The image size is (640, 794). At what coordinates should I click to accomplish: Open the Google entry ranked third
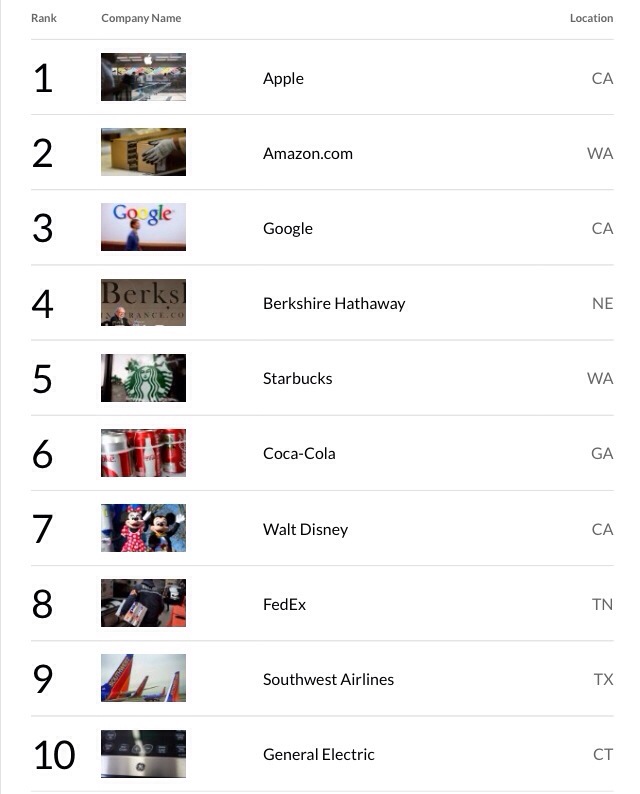[x=288, y=228]
